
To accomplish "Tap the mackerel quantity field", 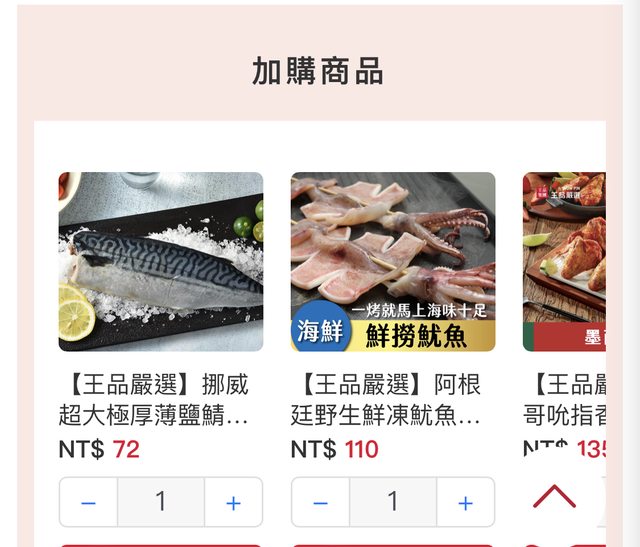I will (160, 502).
